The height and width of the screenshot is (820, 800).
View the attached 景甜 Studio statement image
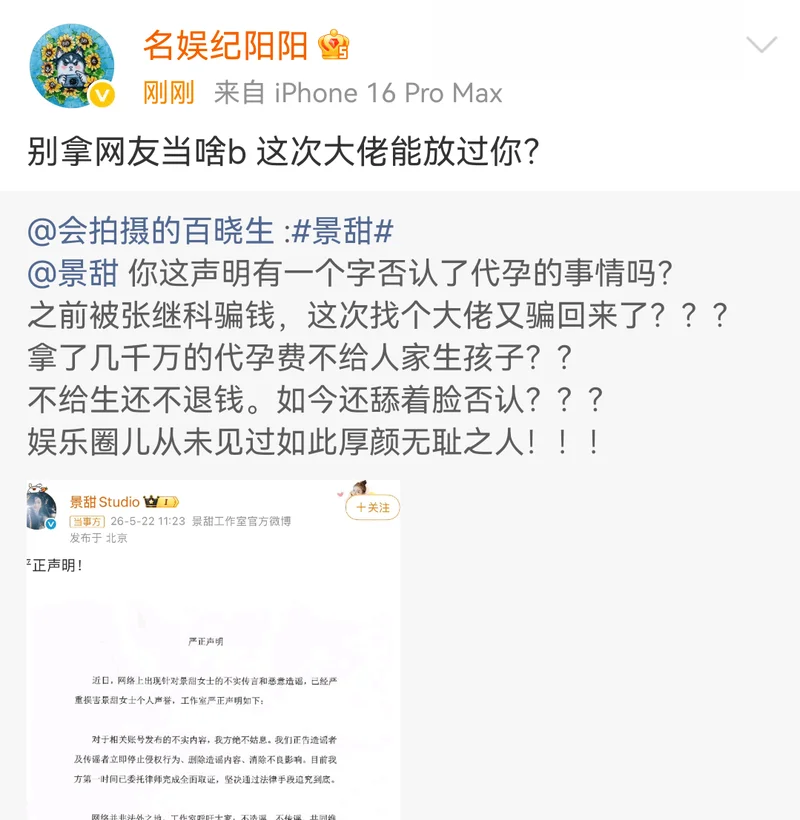tap(213, 650)
